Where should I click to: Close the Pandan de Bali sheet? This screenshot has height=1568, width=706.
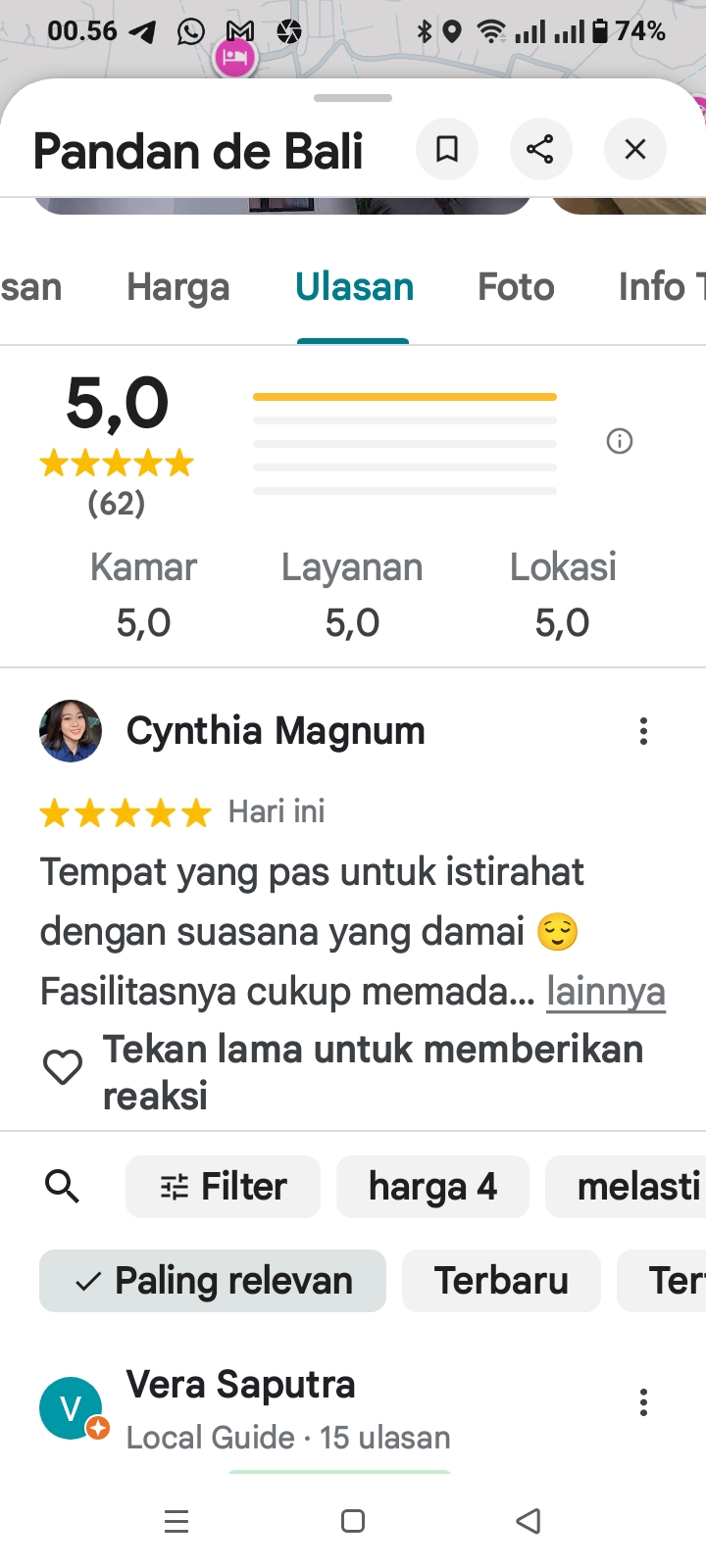(635, 149)
